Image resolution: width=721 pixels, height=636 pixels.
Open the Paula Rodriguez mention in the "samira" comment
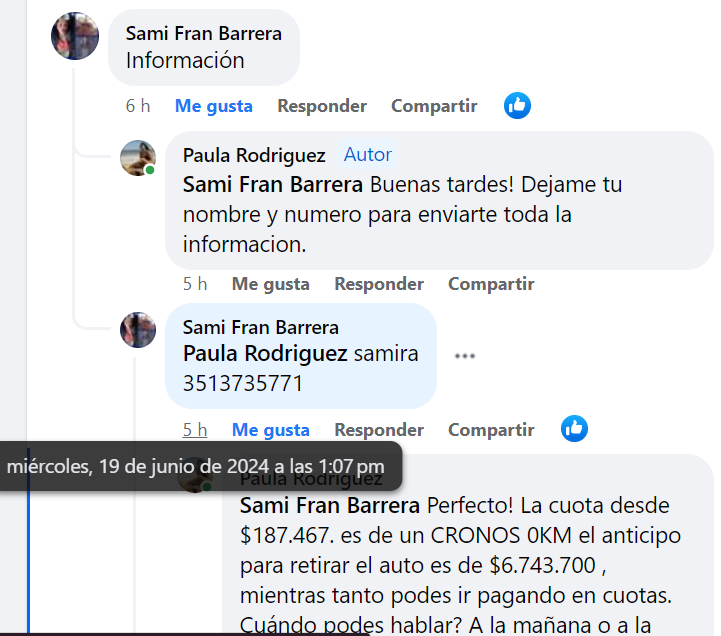265,354
